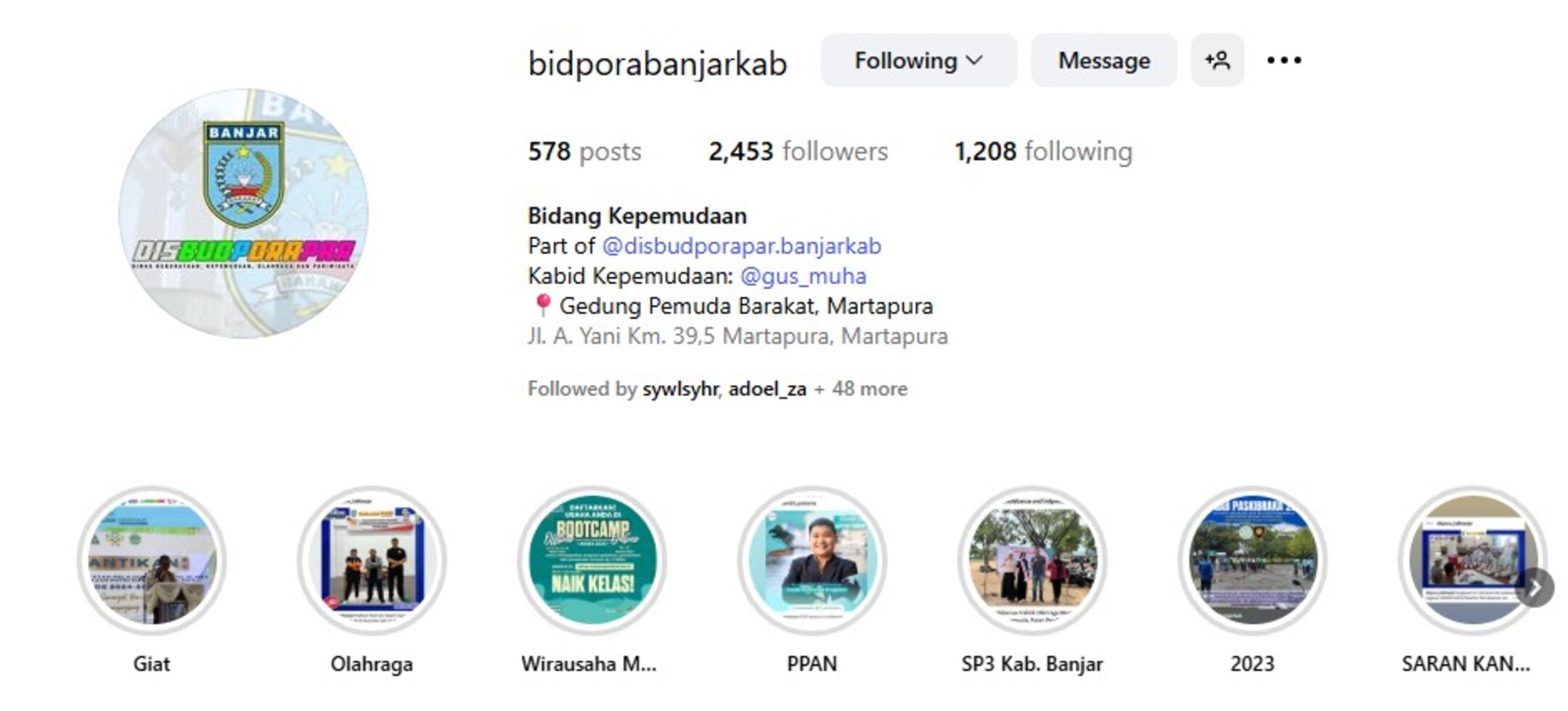Open the SP3 Kab. Banjar highlight
1568x711 pixels.
point(1032,561)
